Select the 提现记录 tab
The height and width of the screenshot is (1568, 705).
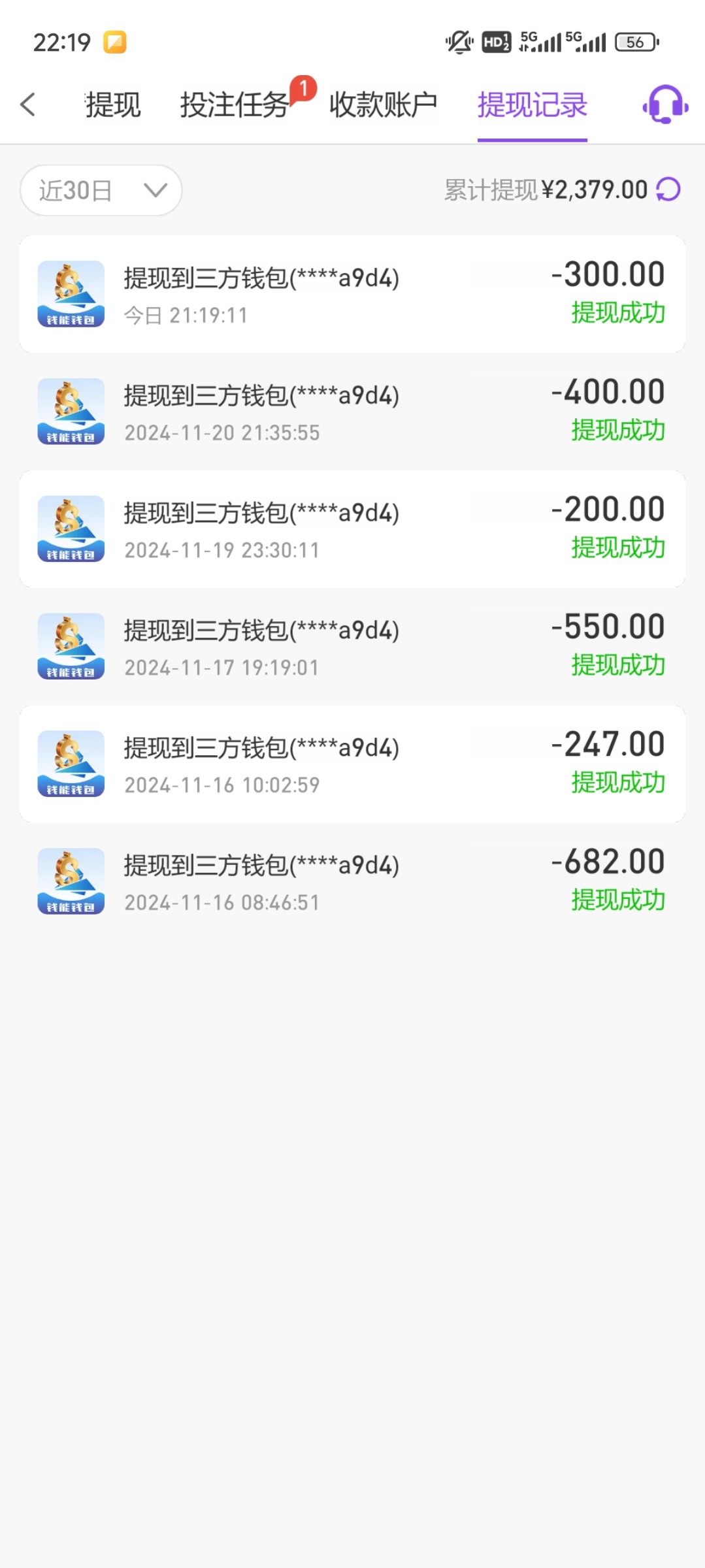(x=532, y=105)
